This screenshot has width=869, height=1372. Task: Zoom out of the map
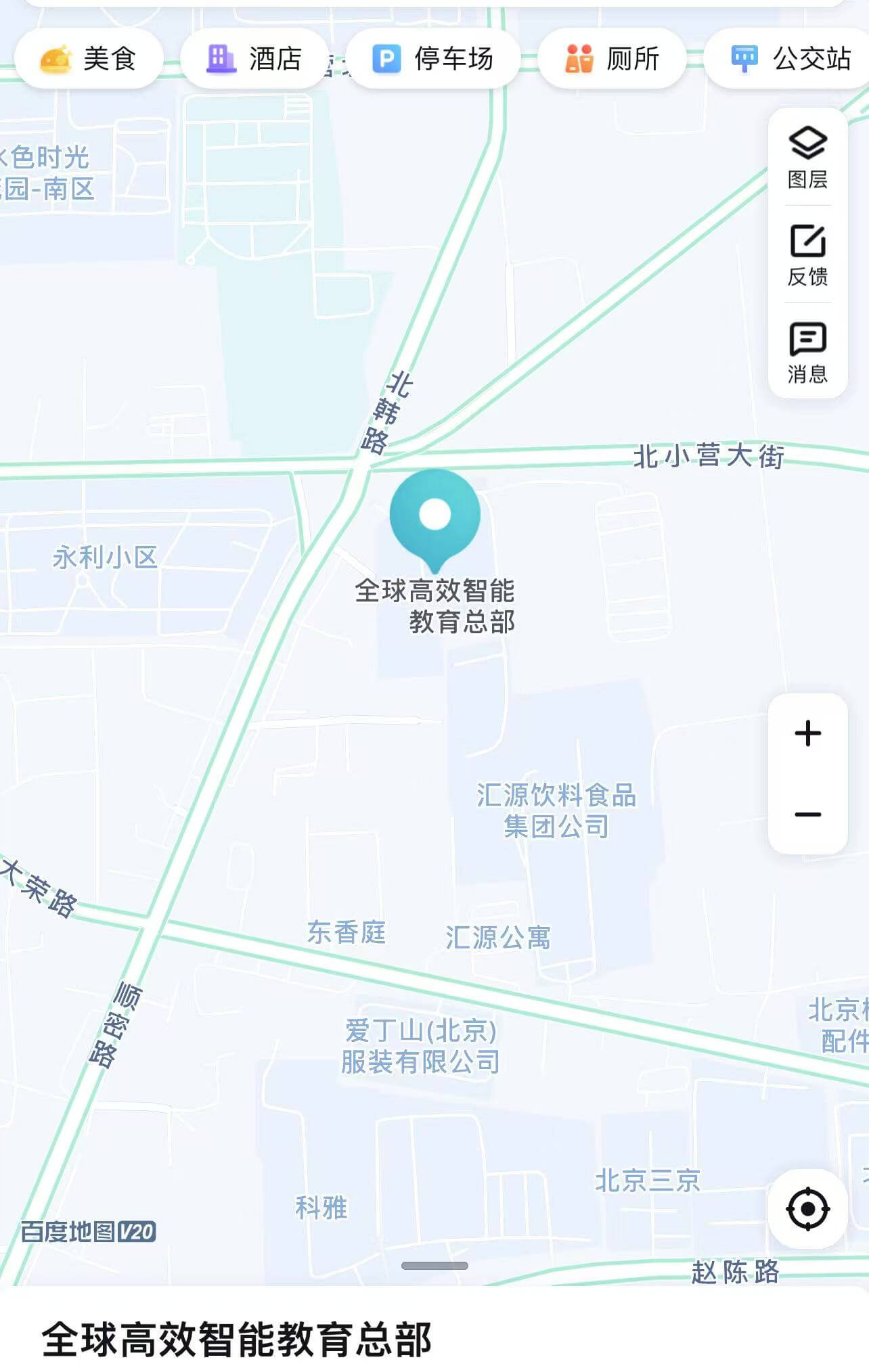coord(807,814)
